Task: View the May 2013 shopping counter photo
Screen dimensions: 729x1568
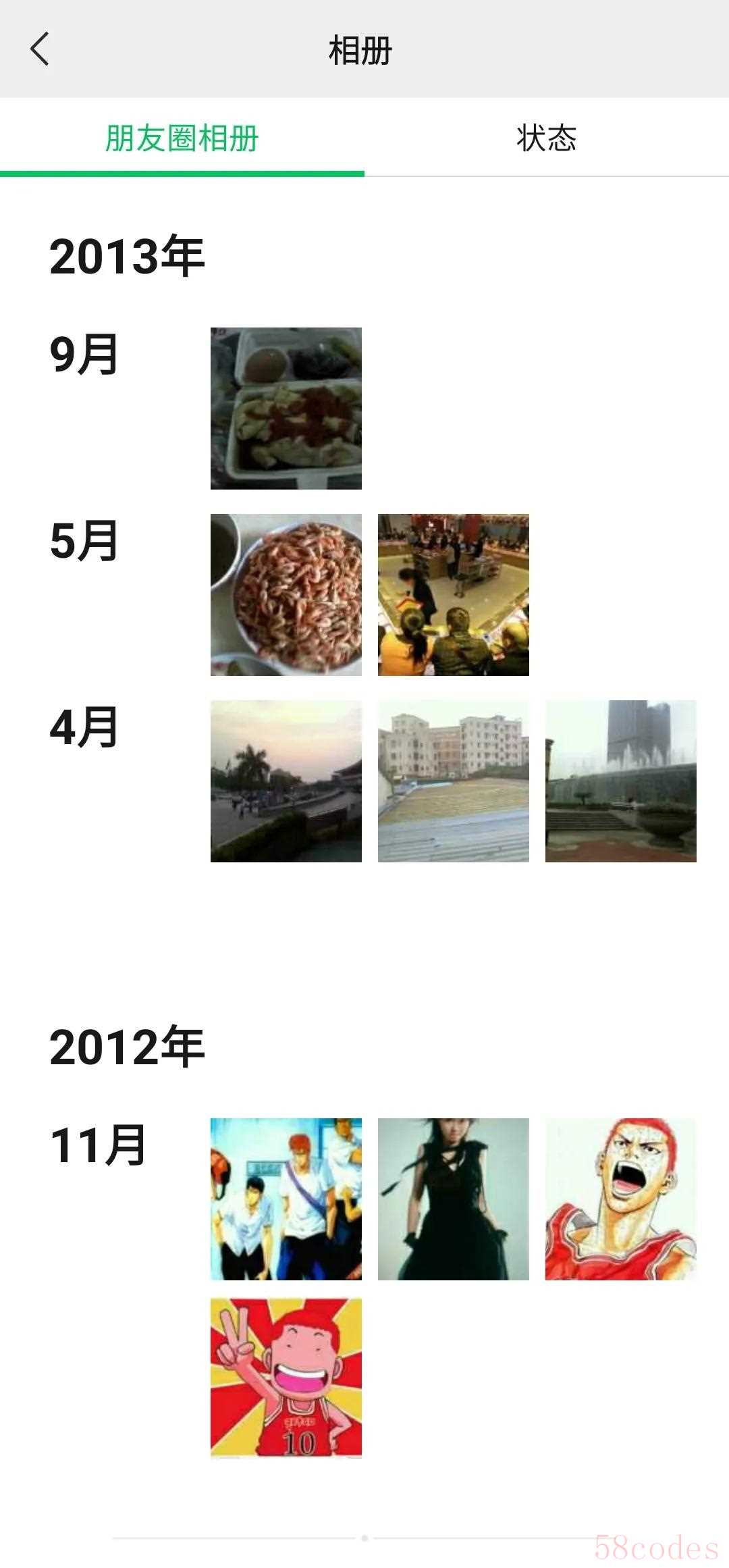Action: 453,594
